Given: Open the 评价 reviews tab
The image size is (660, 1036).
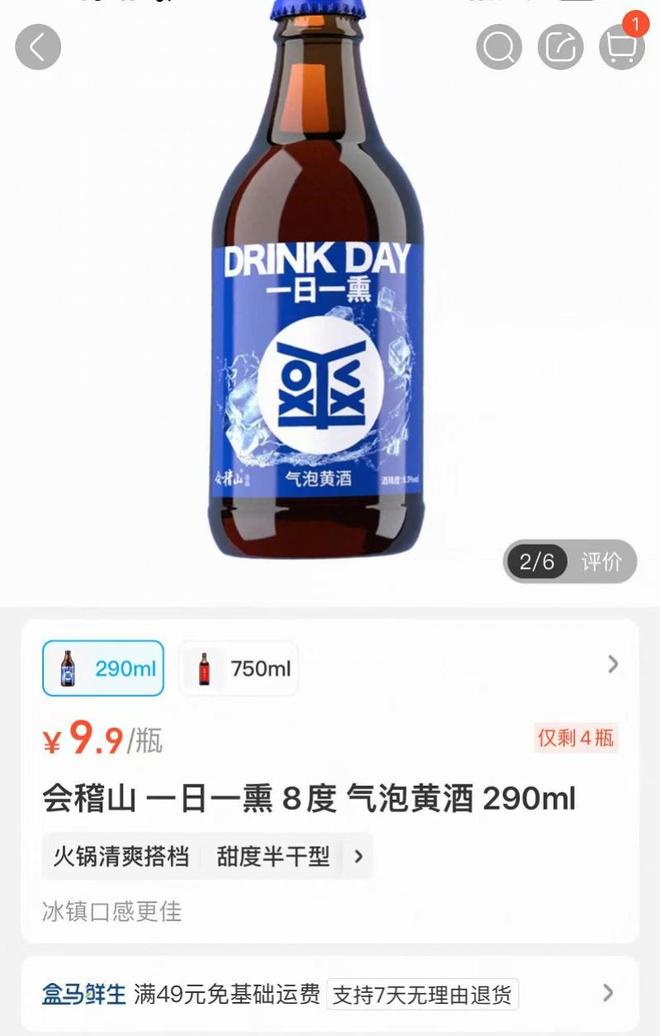Looking at the screenshot, I should [602, 561].
